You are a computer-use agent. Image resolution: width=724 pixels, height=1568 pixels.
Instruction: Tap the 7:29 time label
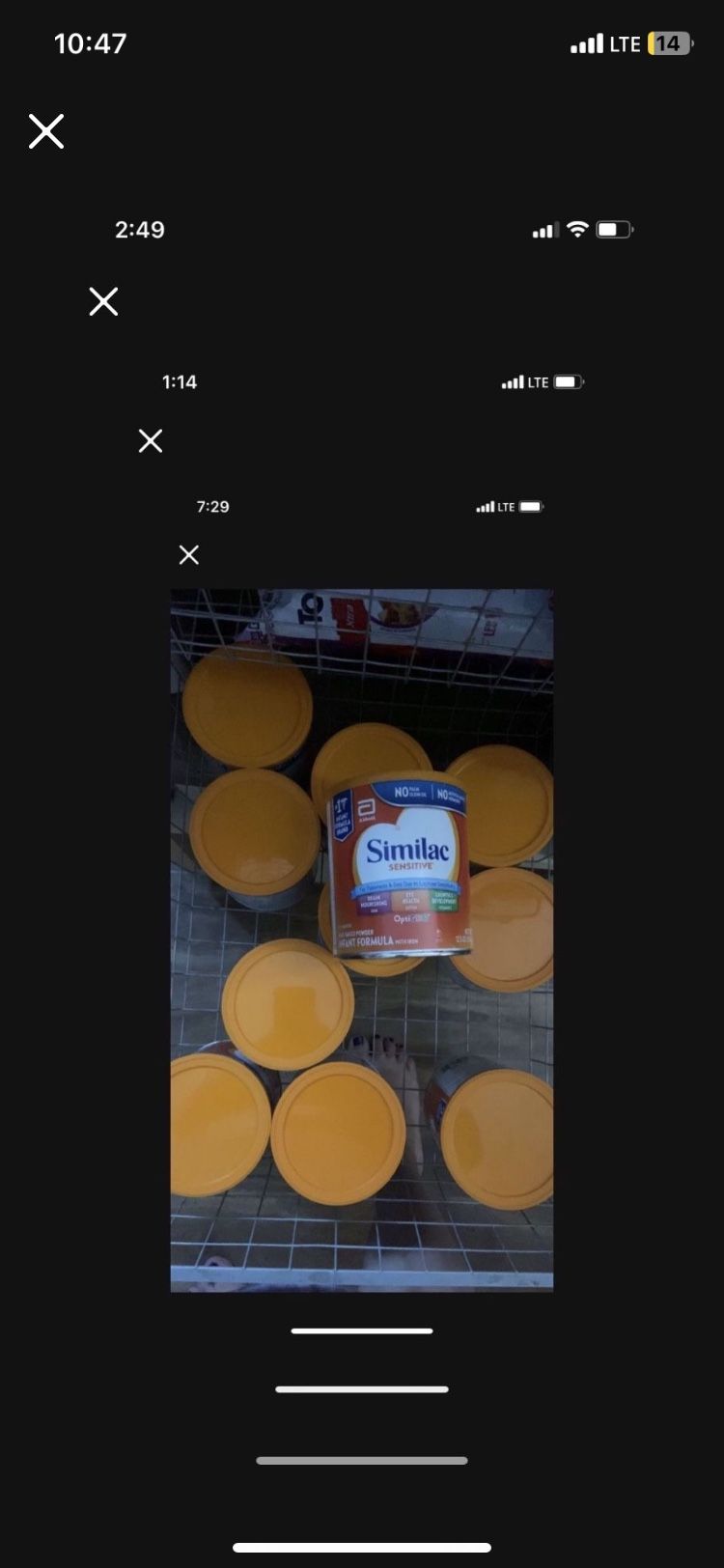(x=211, y=506)
